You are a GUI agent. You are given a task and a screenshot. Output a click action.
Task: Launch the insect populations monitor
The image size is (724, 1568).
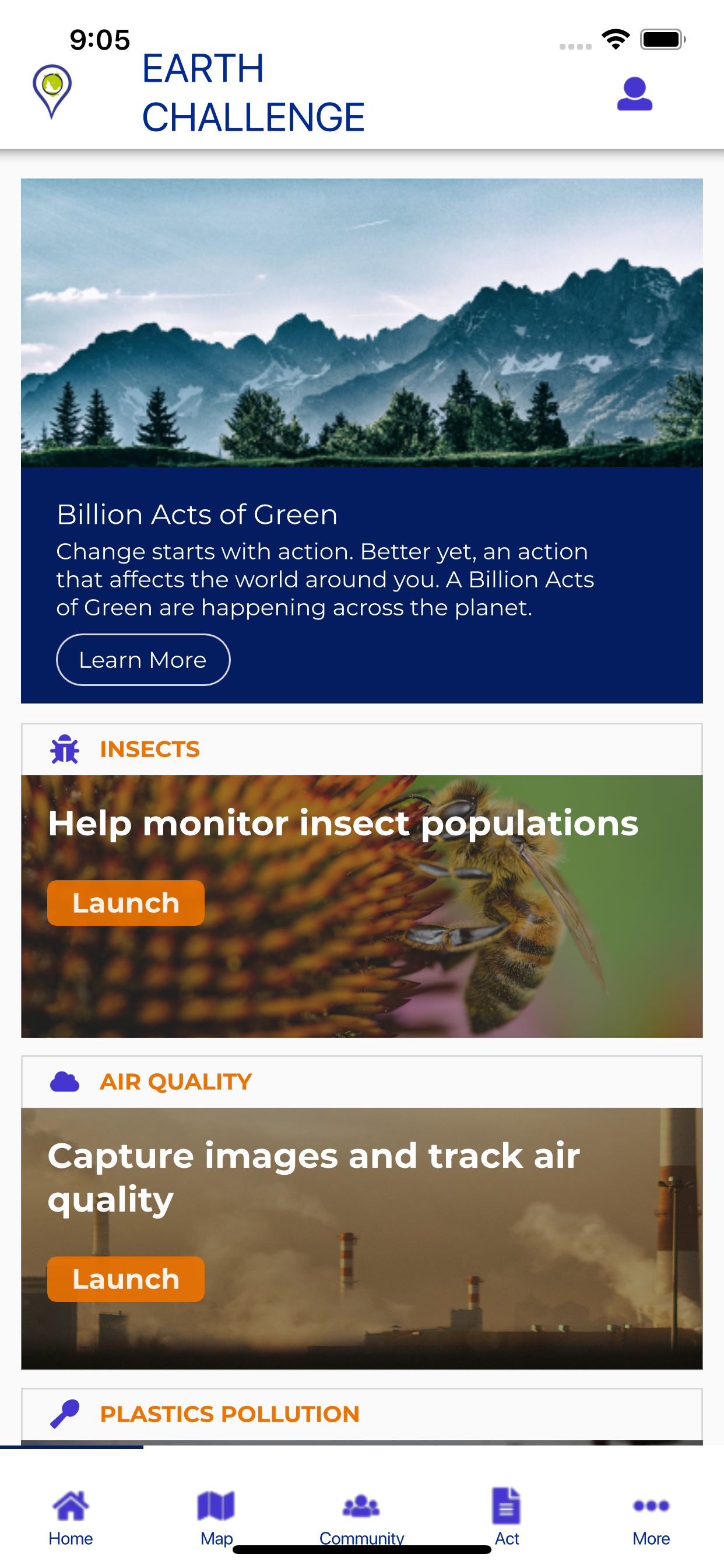click(125, 902)
